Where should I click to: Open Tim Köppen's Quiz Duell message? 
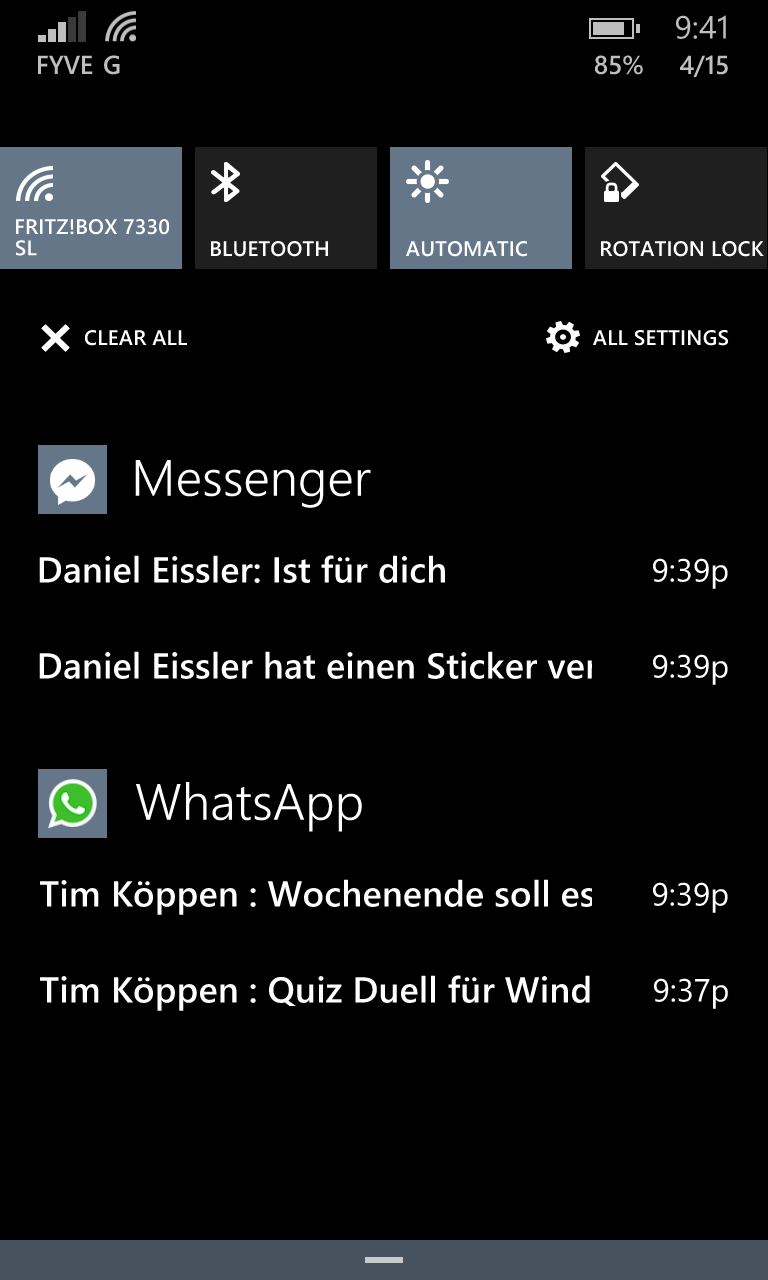coord(383,991)
